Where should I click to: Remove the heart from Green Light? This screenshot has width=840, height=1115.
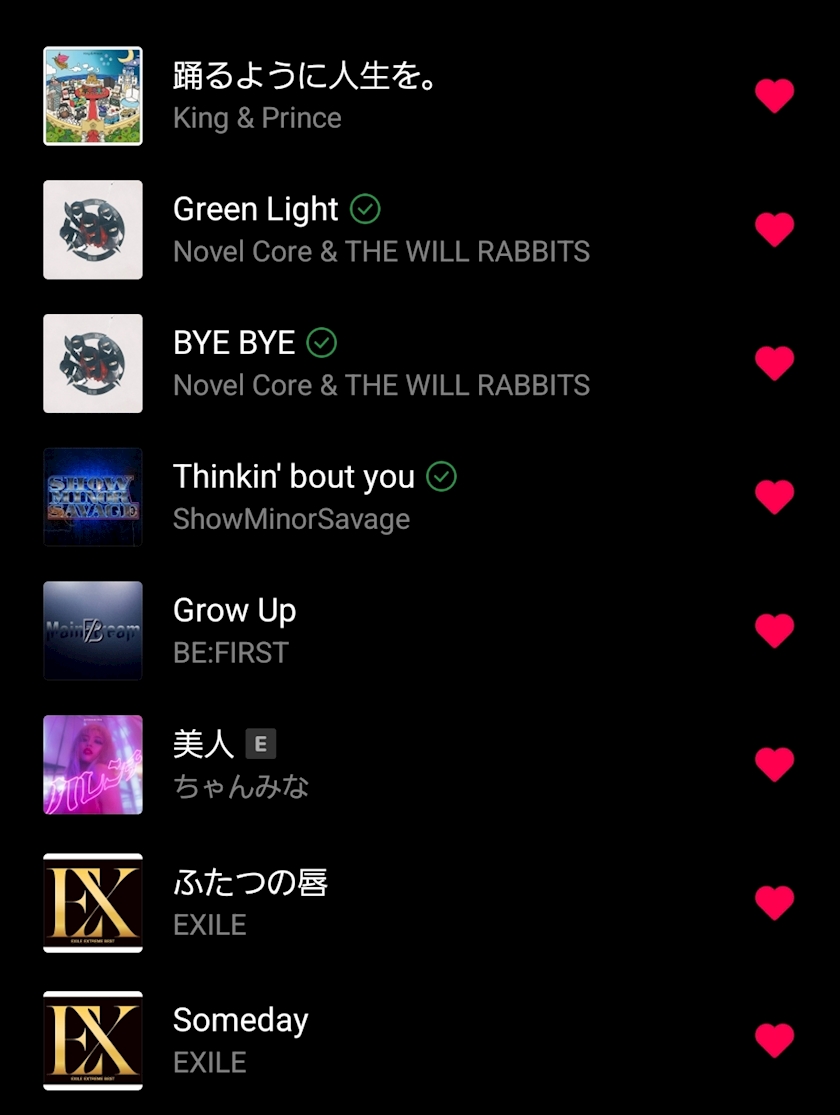774,229
